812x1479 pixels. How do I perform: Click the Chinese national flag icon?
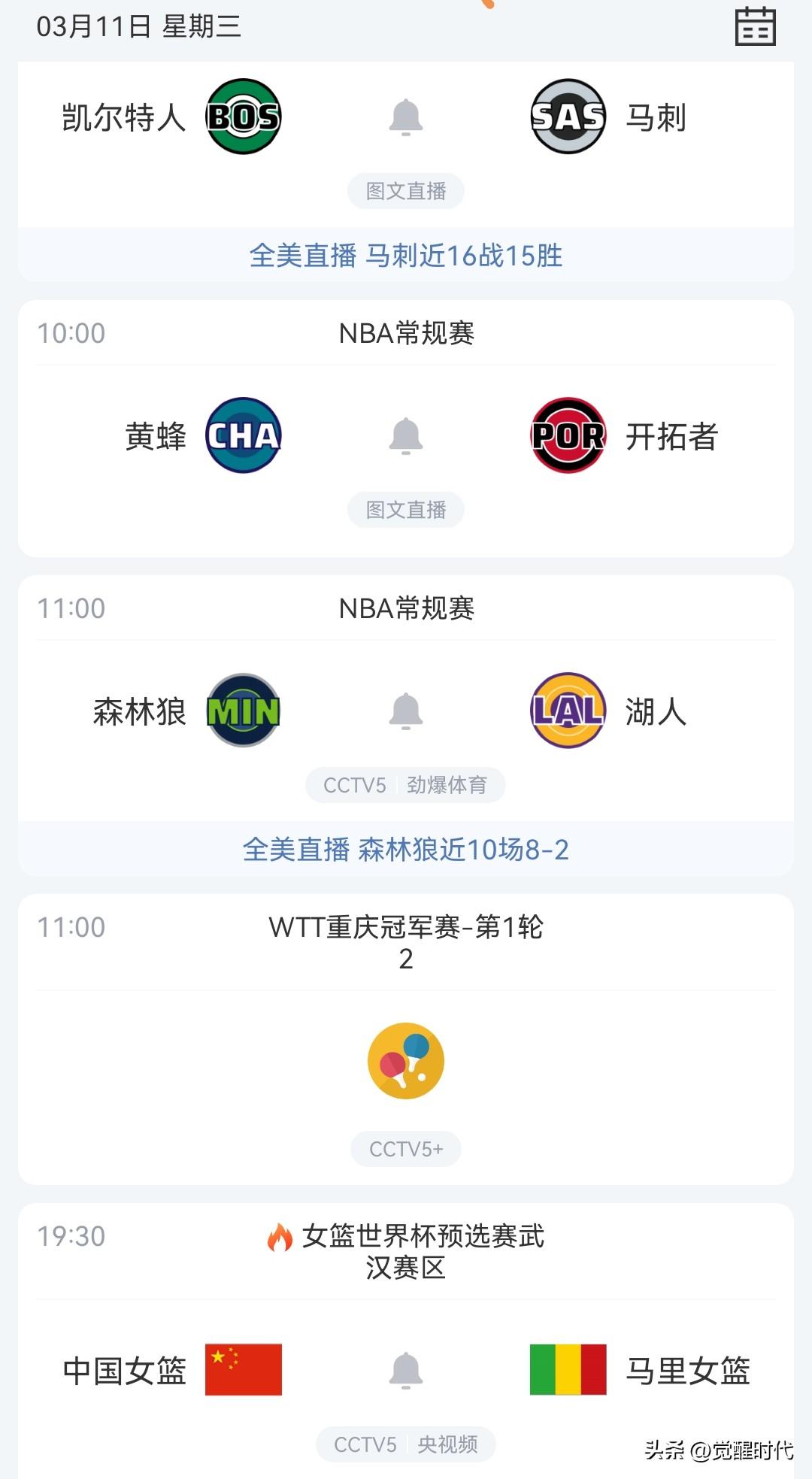[244, 1370]
